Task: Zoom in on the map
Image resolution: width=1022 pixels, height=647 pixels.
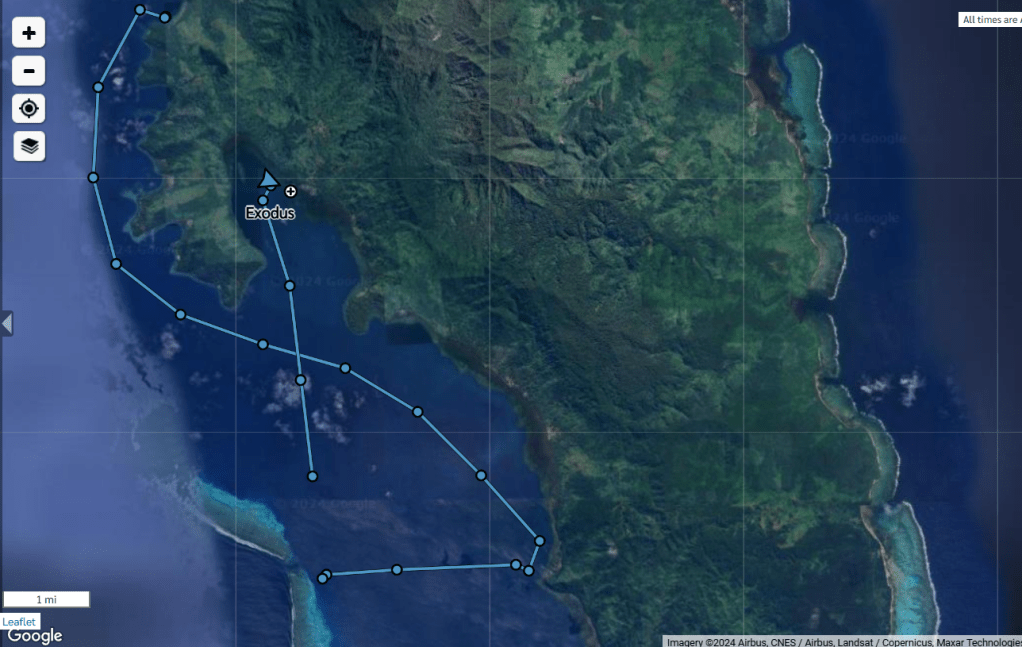Action: [29, 33]
